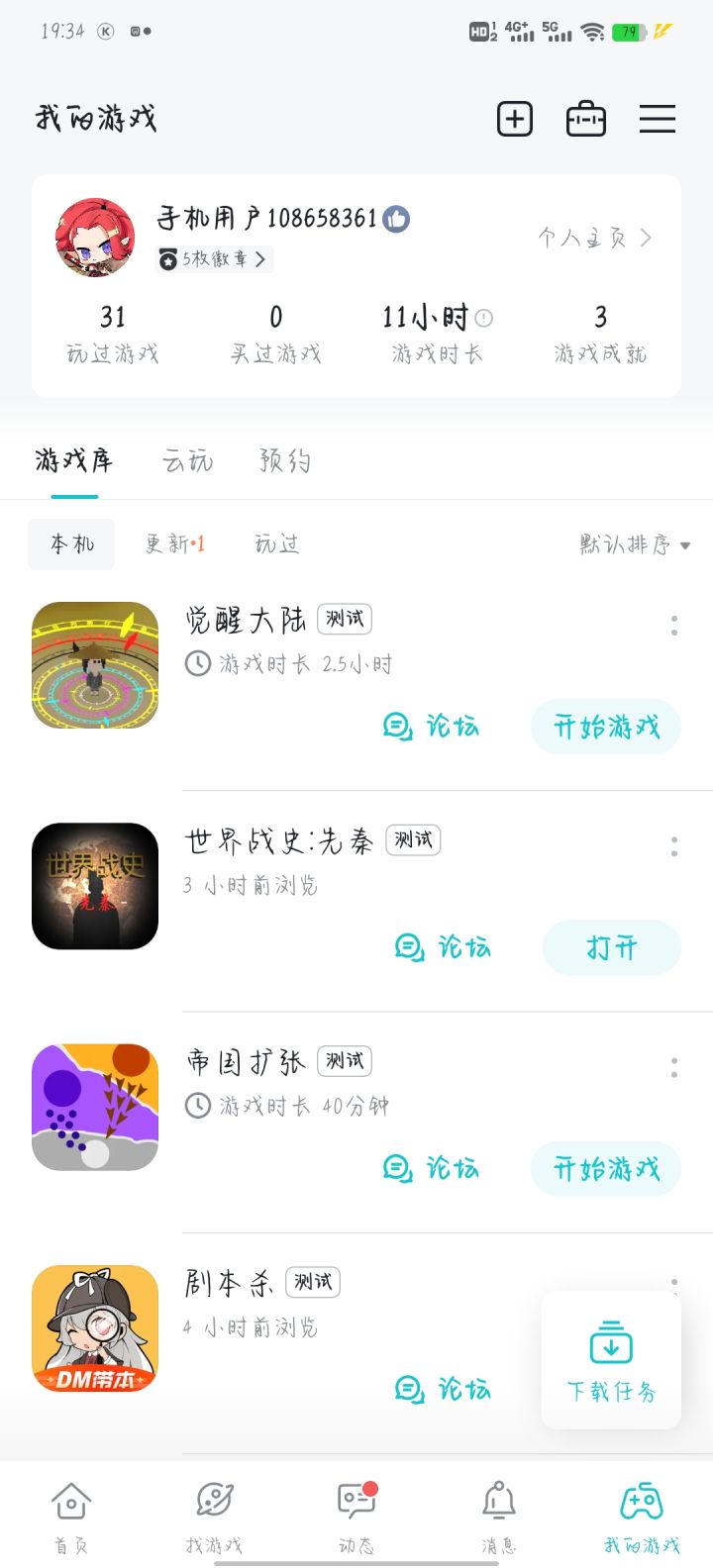
Task: Open the 下载任务 download tasks button
Action: (611, 1360)
